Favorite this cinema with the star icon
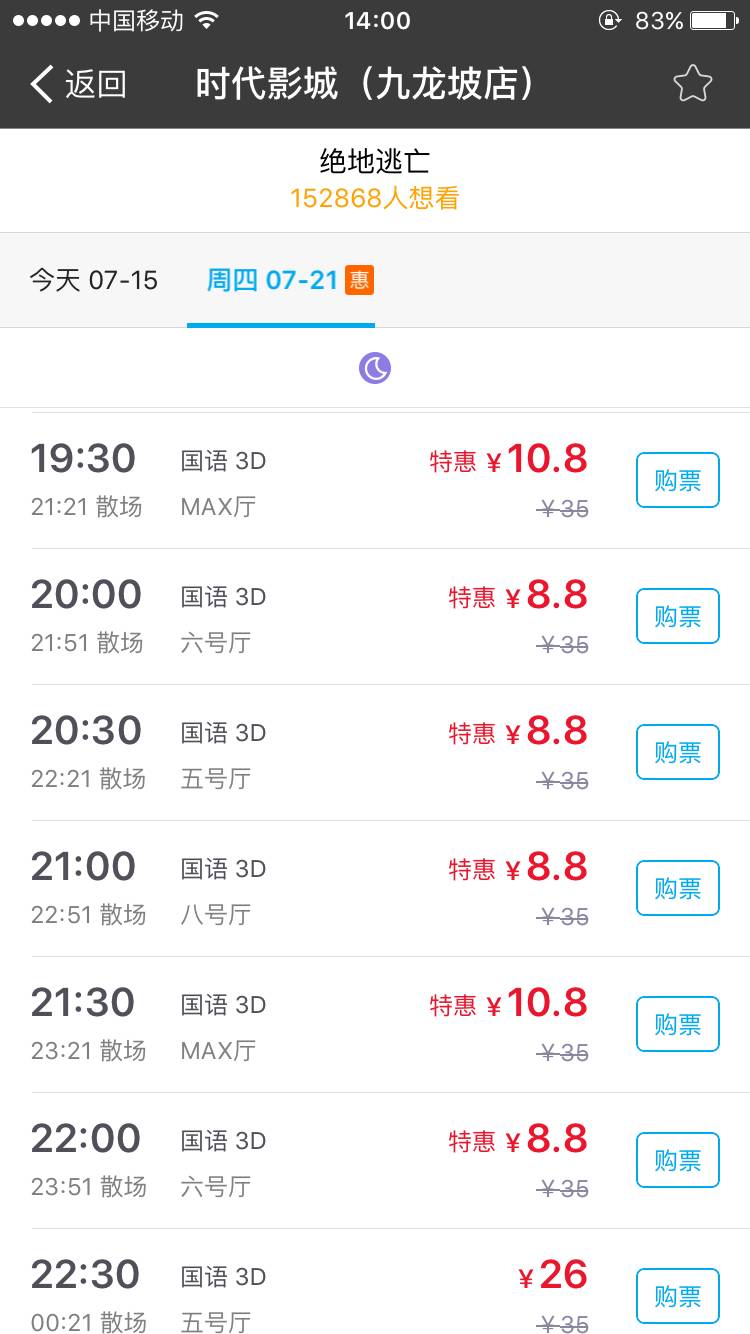The image size is (750, 1334). tap(692, 84)
